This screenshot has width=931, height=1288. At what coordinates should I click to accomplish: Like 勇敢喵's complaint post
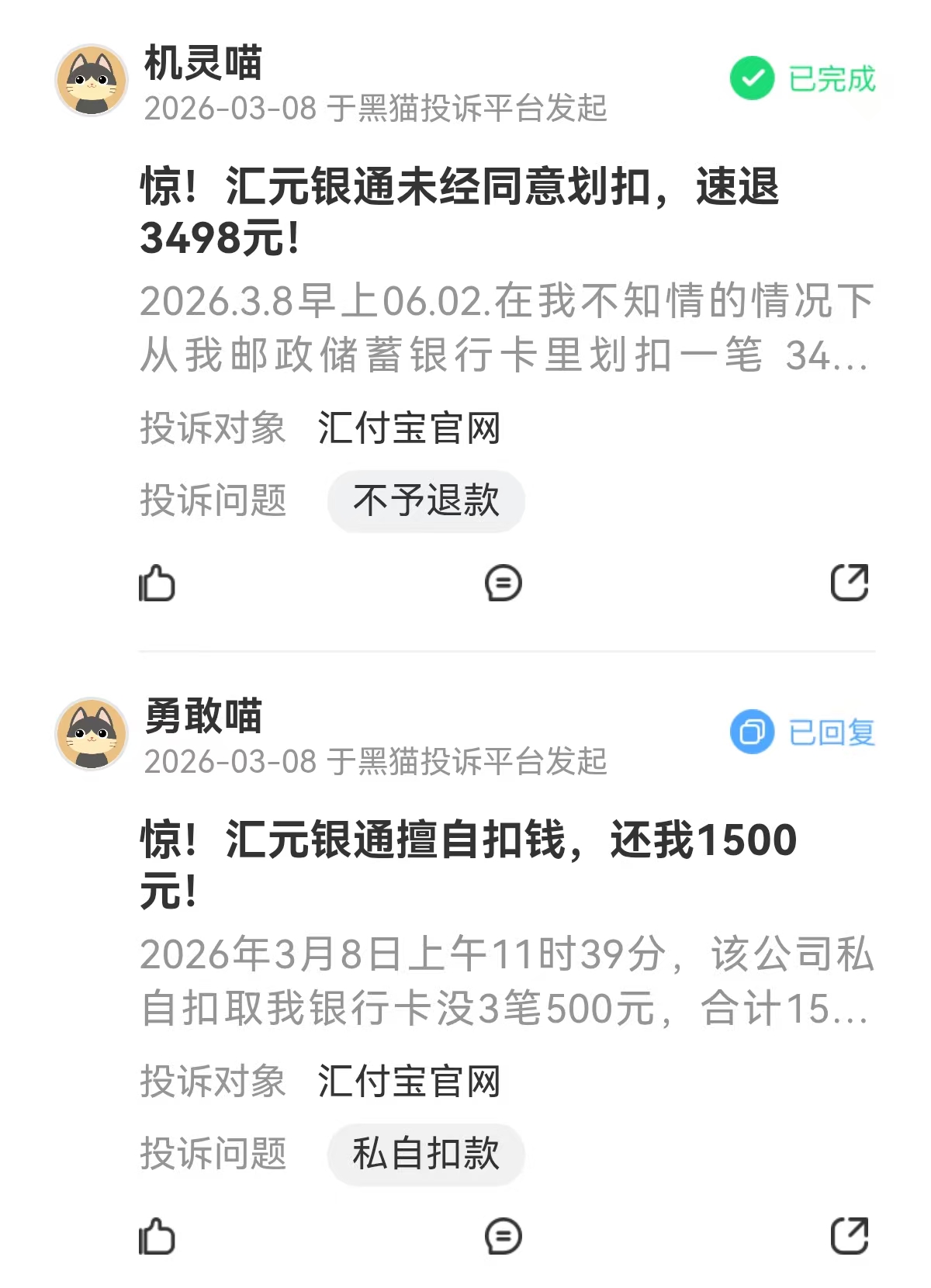pyautogui.click(x=157, y=1236)
